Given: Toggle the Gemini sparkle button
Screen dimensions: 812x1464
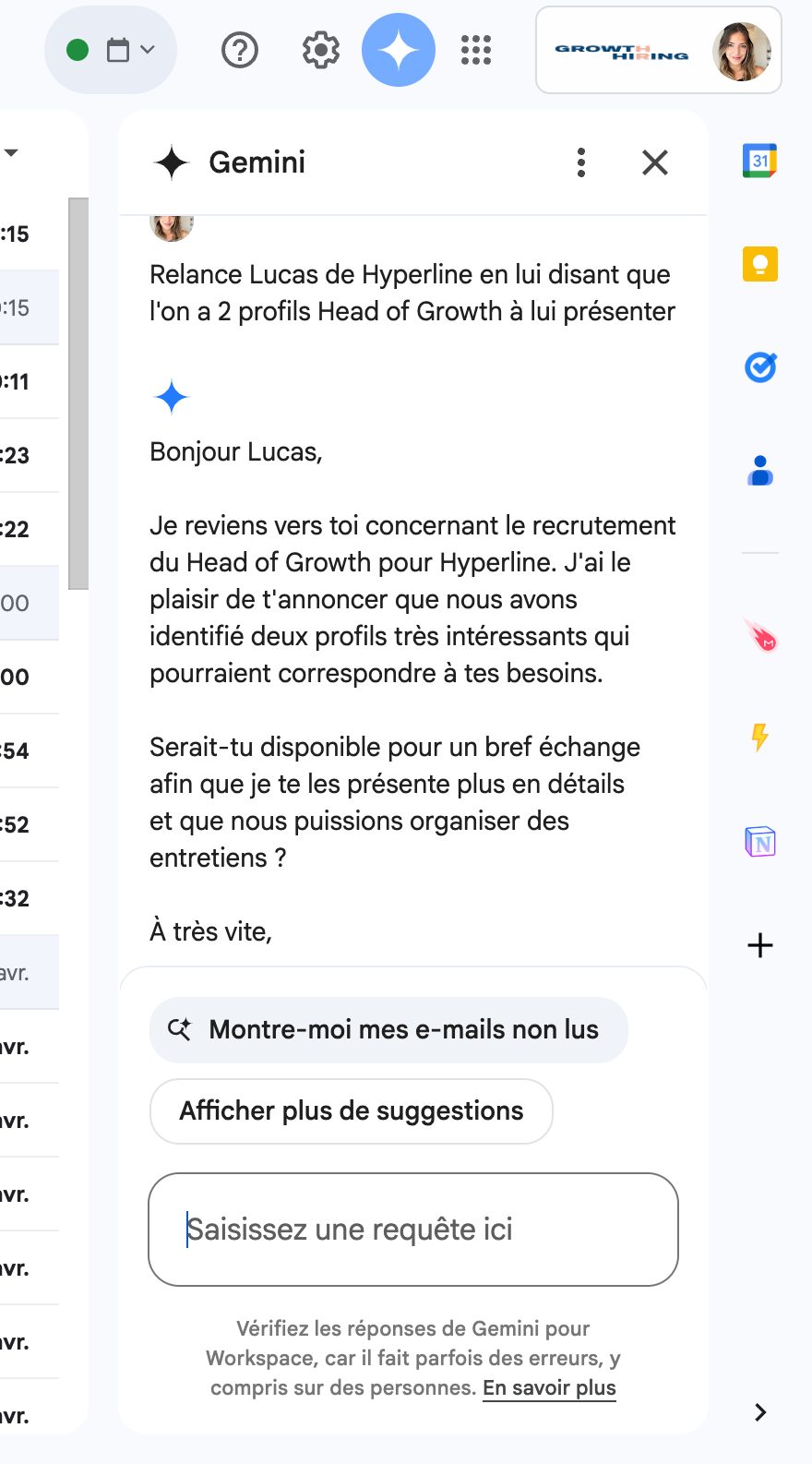Looking at the screenshot, I should (399, 50).
